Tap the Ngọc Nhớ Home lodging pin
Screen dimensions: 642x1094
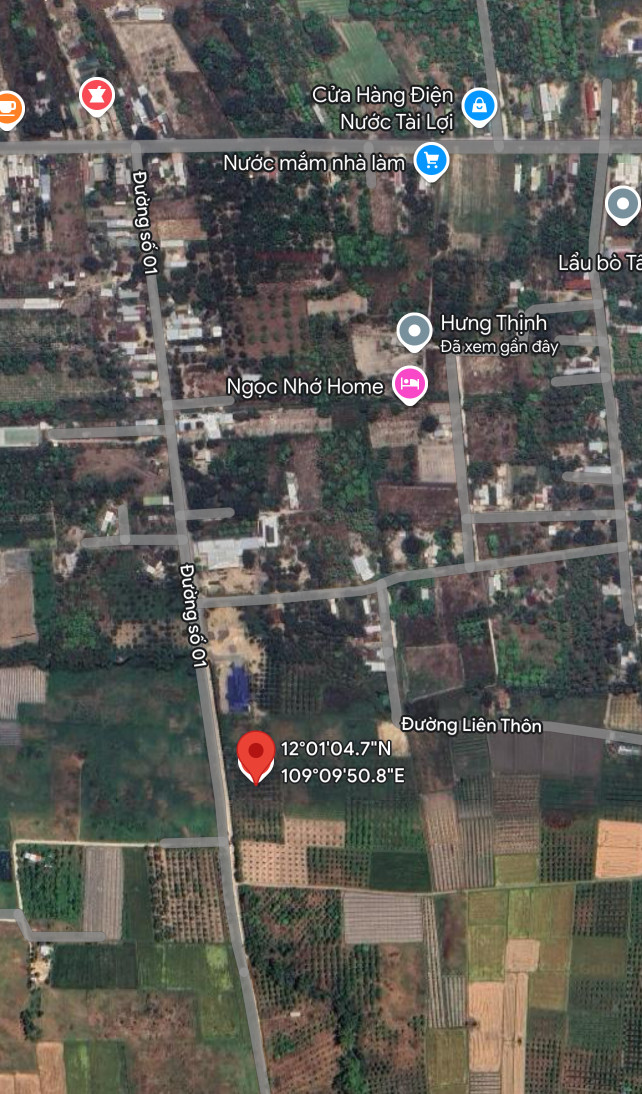click(409, 384)
